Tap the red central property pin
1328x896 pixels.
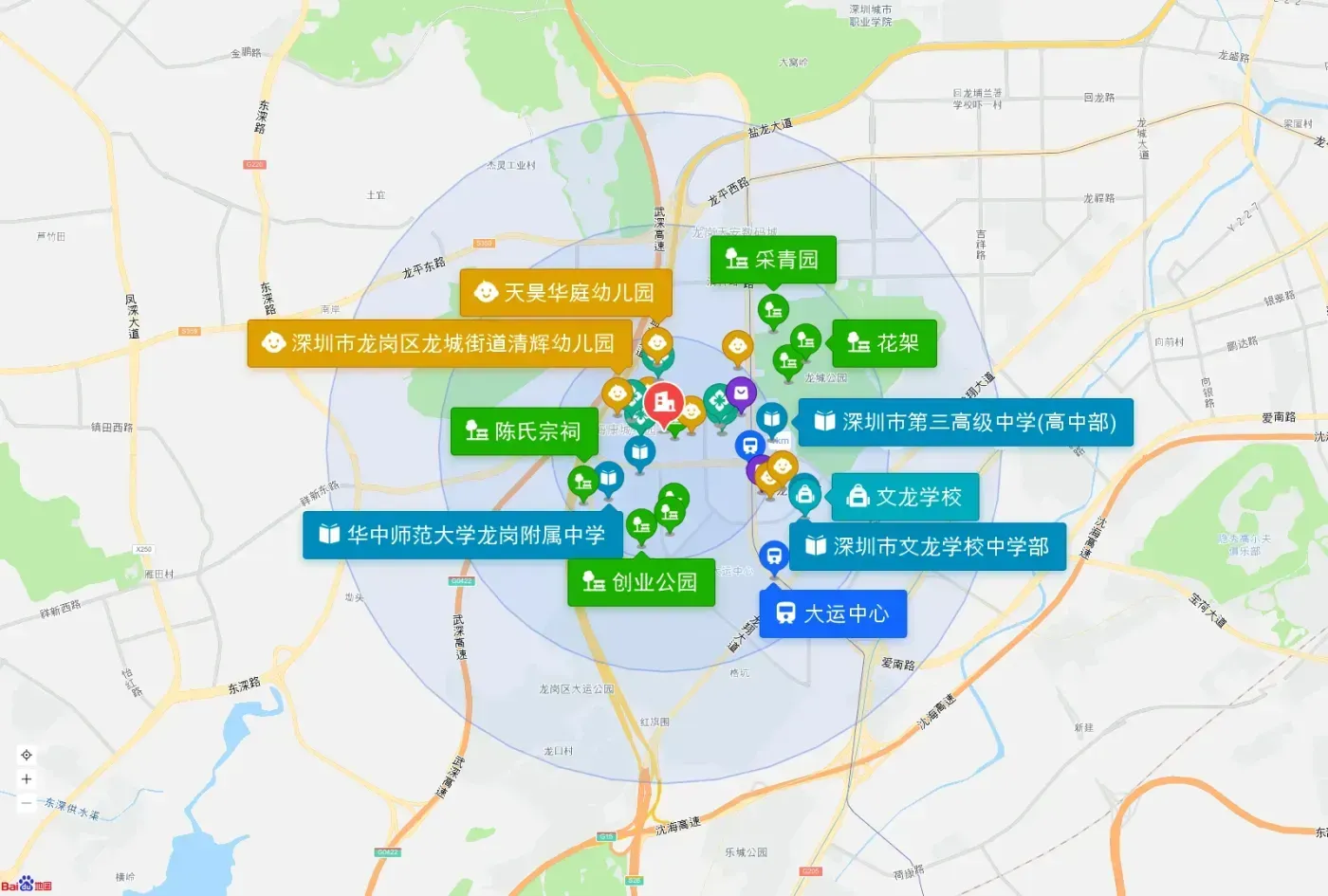[x=663, y=404]
